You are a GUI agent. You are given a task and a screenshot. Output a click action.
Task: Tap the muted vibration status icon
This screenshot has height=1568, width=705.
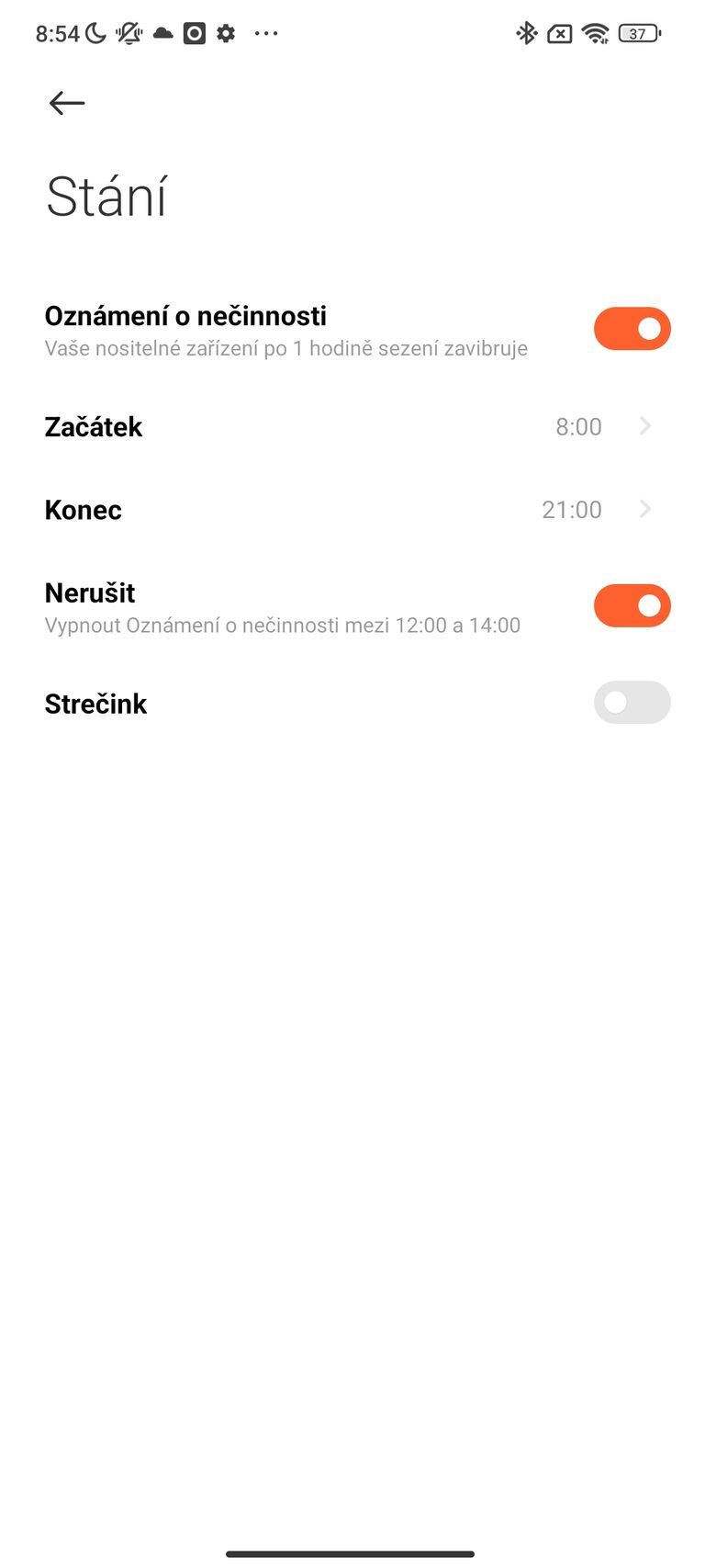(129, 33)
